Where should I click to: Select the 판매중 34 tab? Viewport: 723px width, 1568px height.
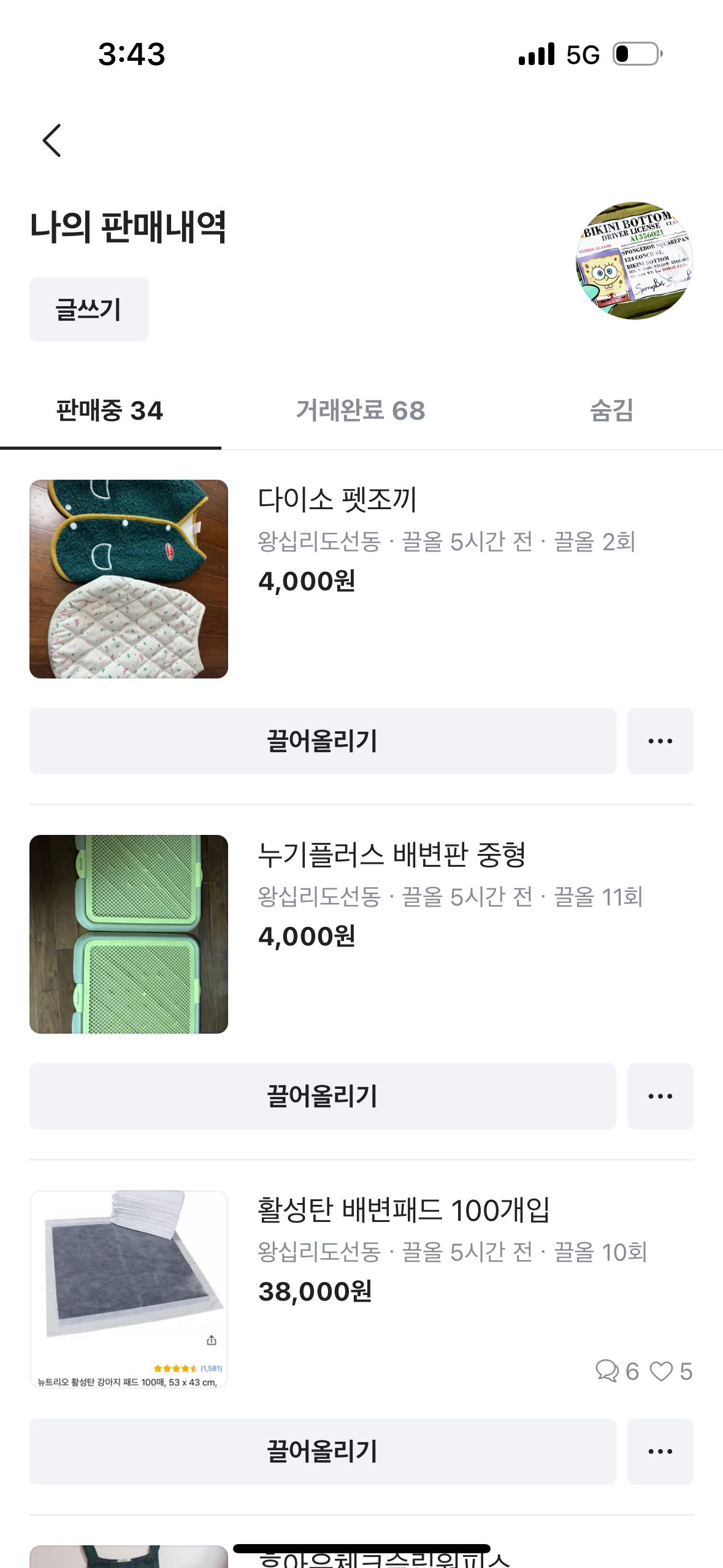[x=110, y=410]
